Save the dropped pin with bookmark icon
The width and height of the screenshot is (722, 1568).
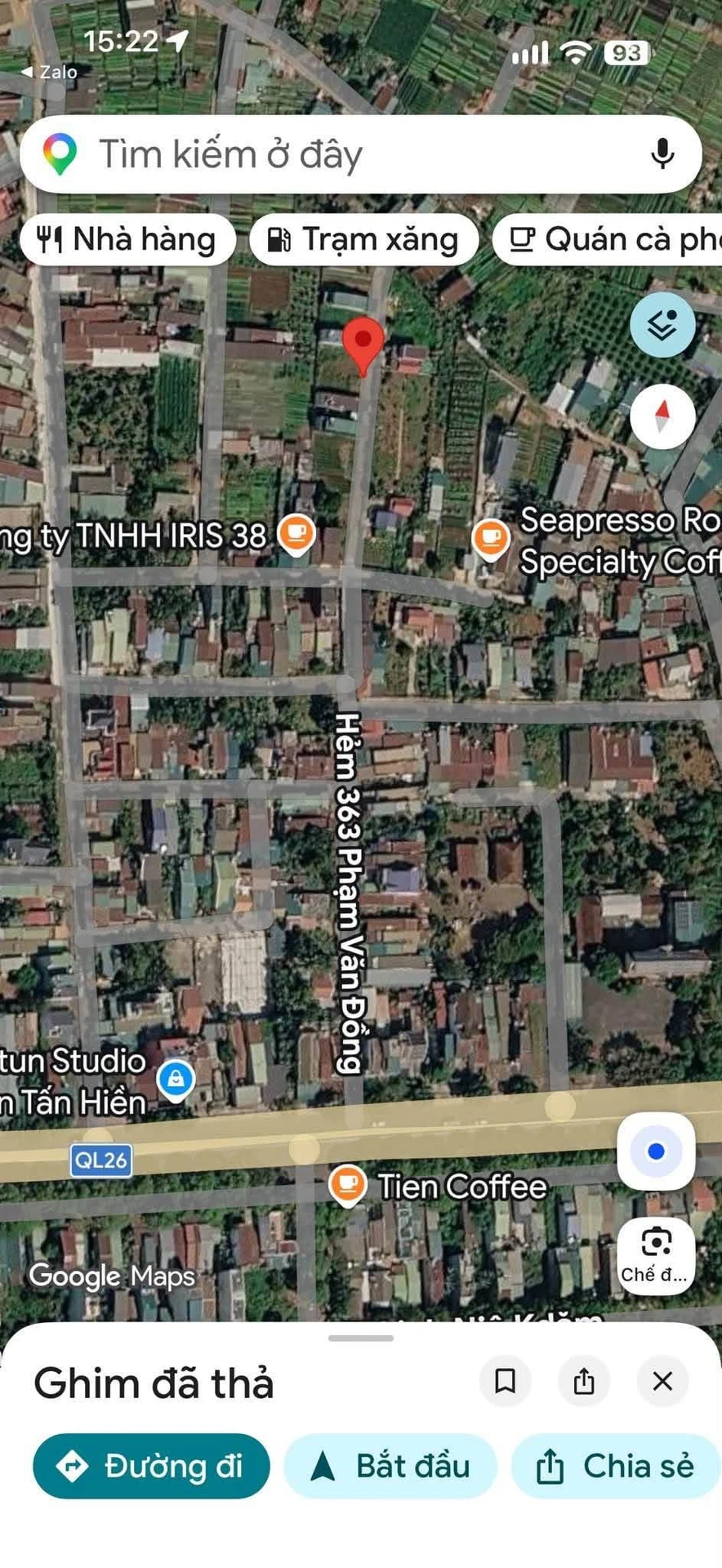coord(506,1381)
